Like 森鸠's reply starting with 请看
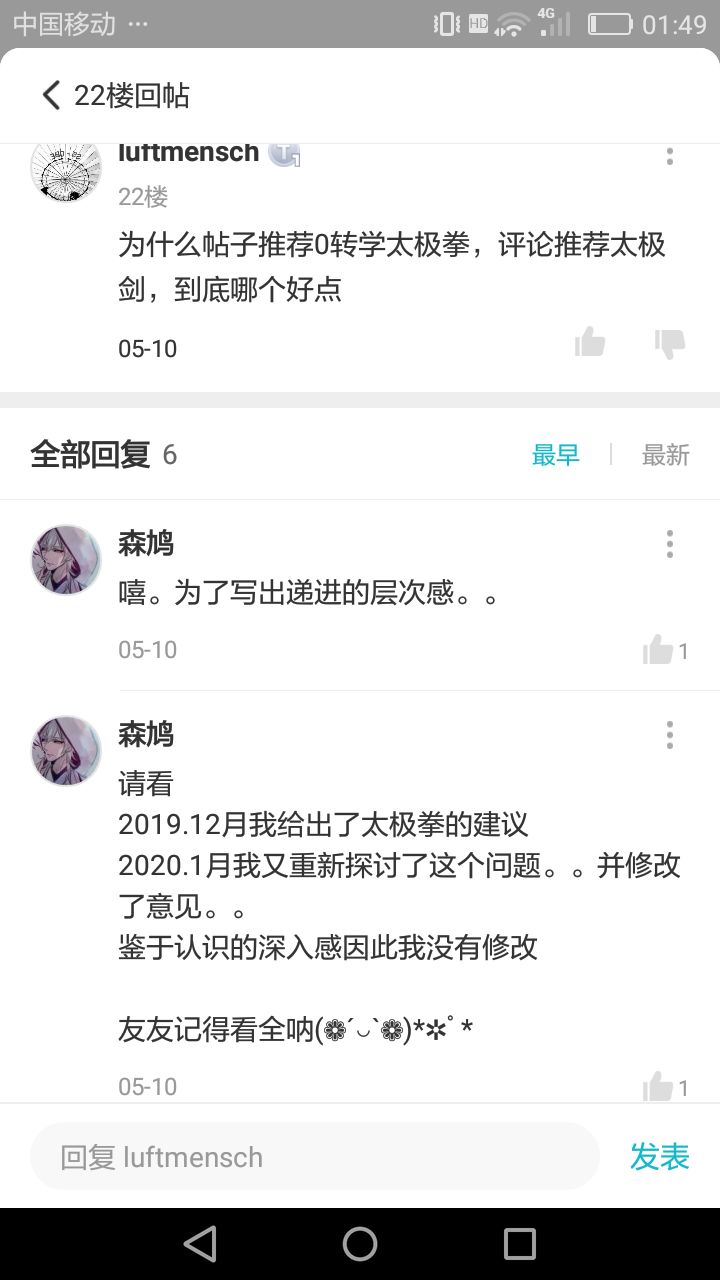This screenshot has width=720, height=1280. click(x=659, y=1087)
